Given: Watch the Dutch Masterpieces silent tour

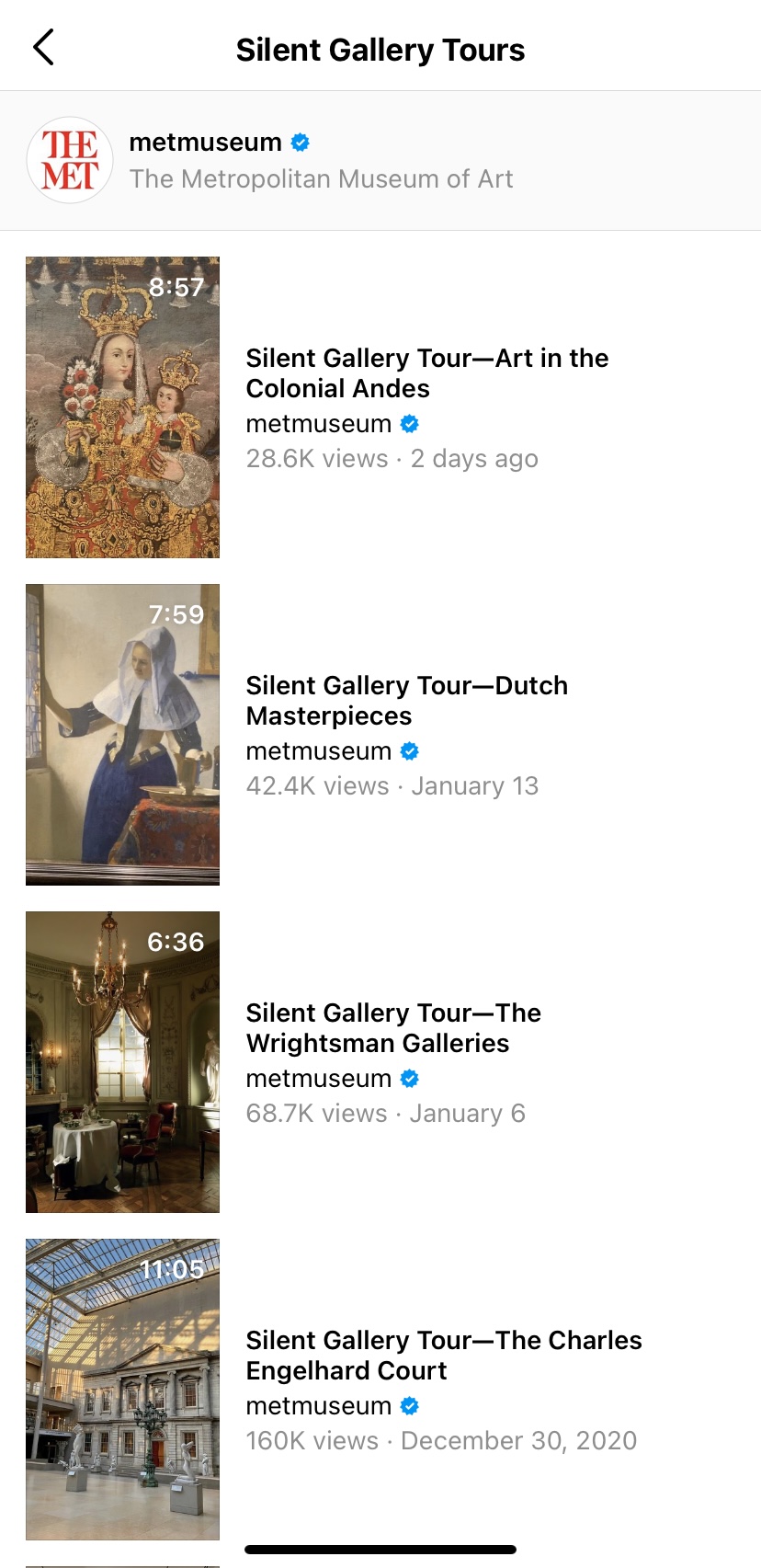Looking at the screenshot, I should 123,735.
